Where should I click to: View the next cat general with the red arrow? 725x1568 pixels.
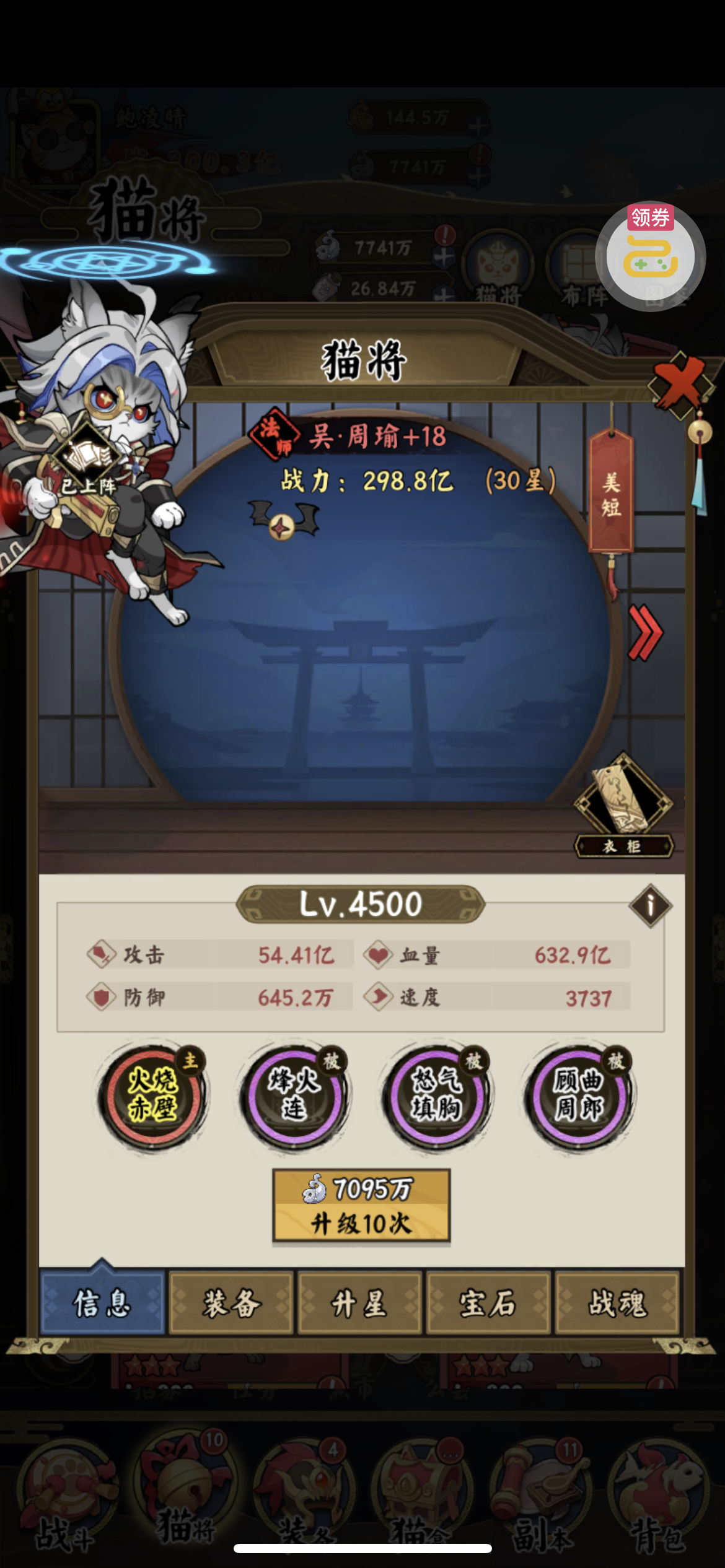(x=645, y=633)
